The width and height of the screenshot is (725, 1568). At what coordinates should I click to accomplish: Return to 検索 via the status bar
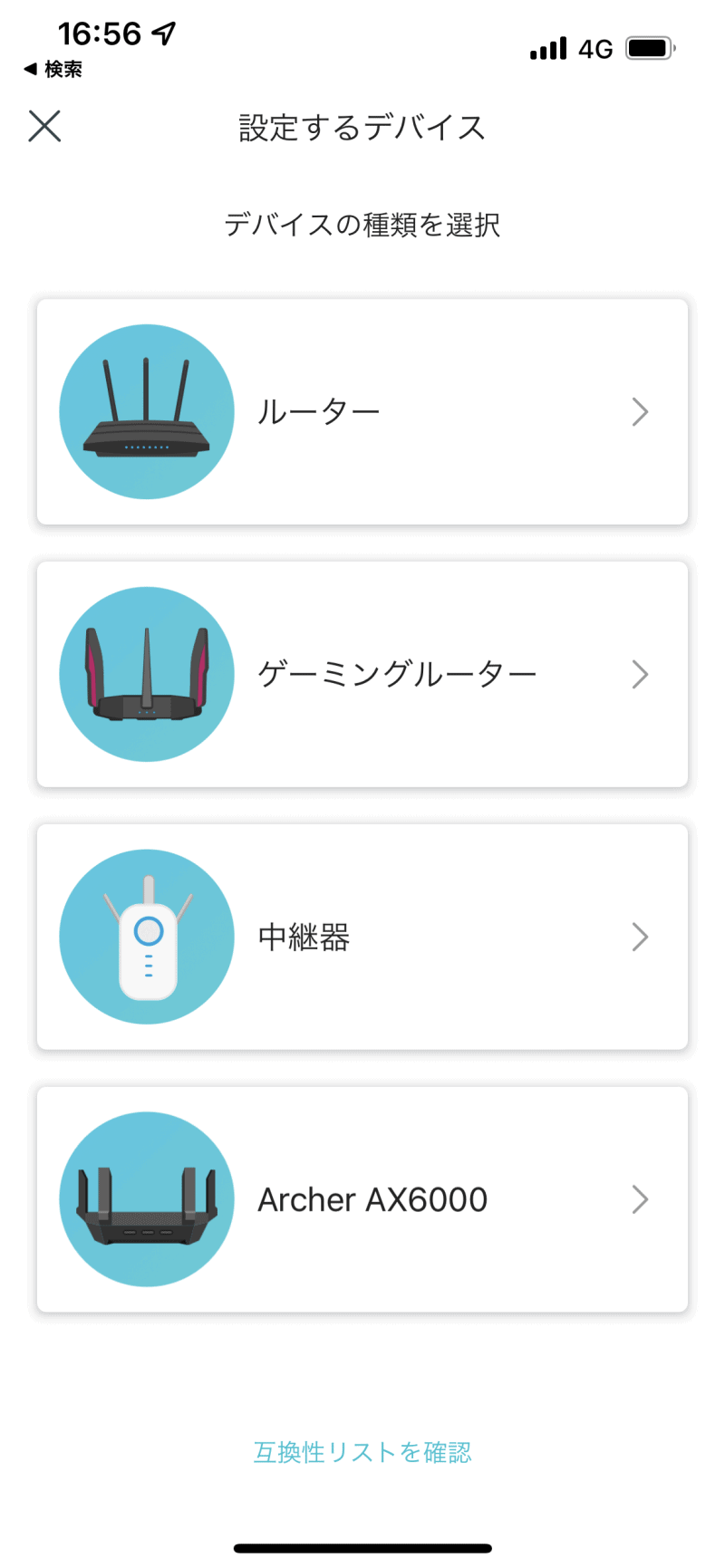pos(53,69)
